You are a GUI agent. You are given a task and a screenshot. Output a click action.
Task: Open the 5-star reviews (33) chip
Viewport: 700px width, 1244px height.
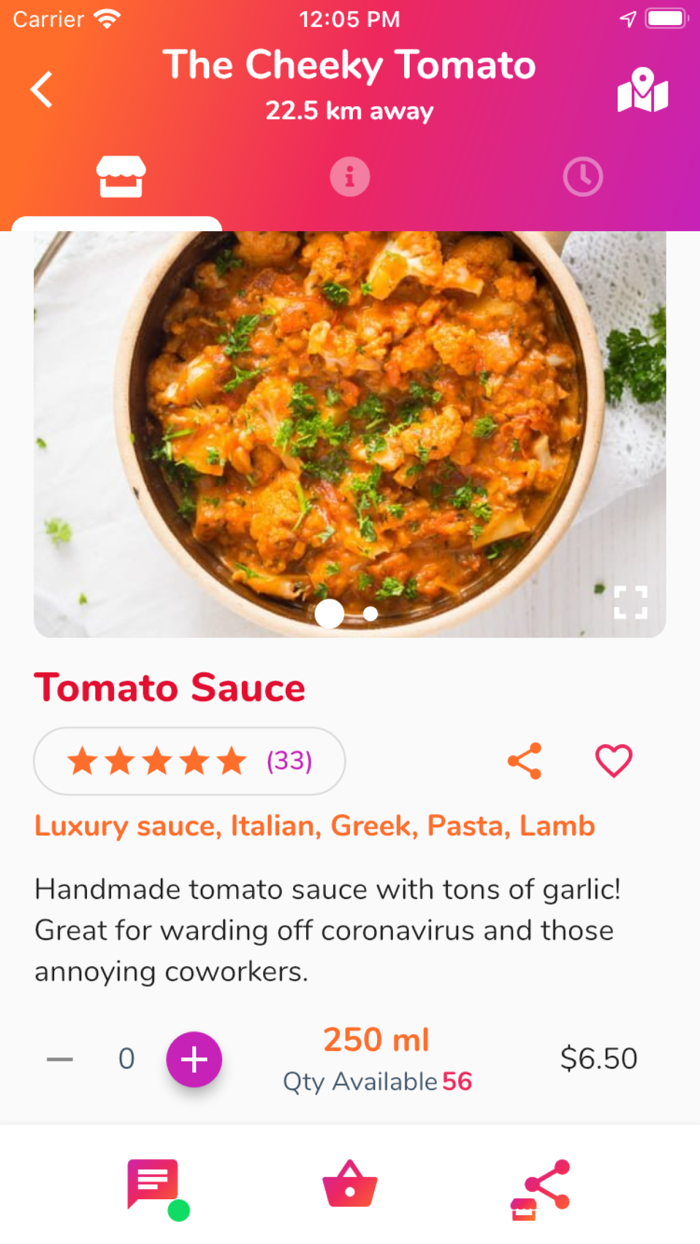189,762
